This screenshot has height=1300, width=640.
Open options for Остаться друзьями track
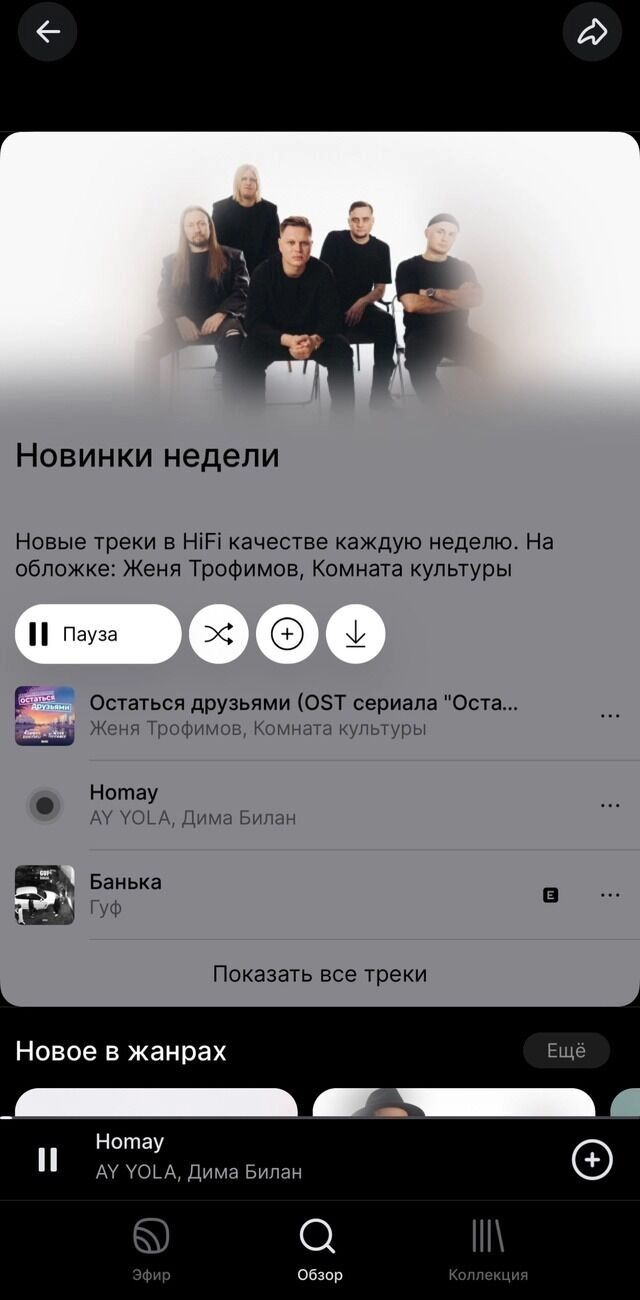click(x=609, y=716)
